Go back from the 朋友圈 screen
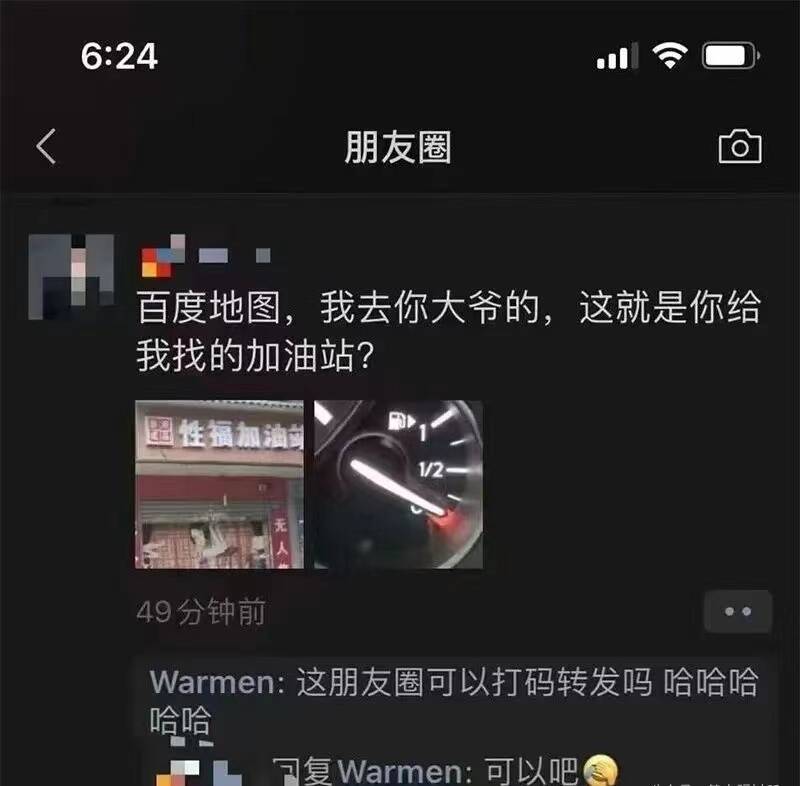Image resolution: width=800 pixels, height=786 pixels. [46, 148]
